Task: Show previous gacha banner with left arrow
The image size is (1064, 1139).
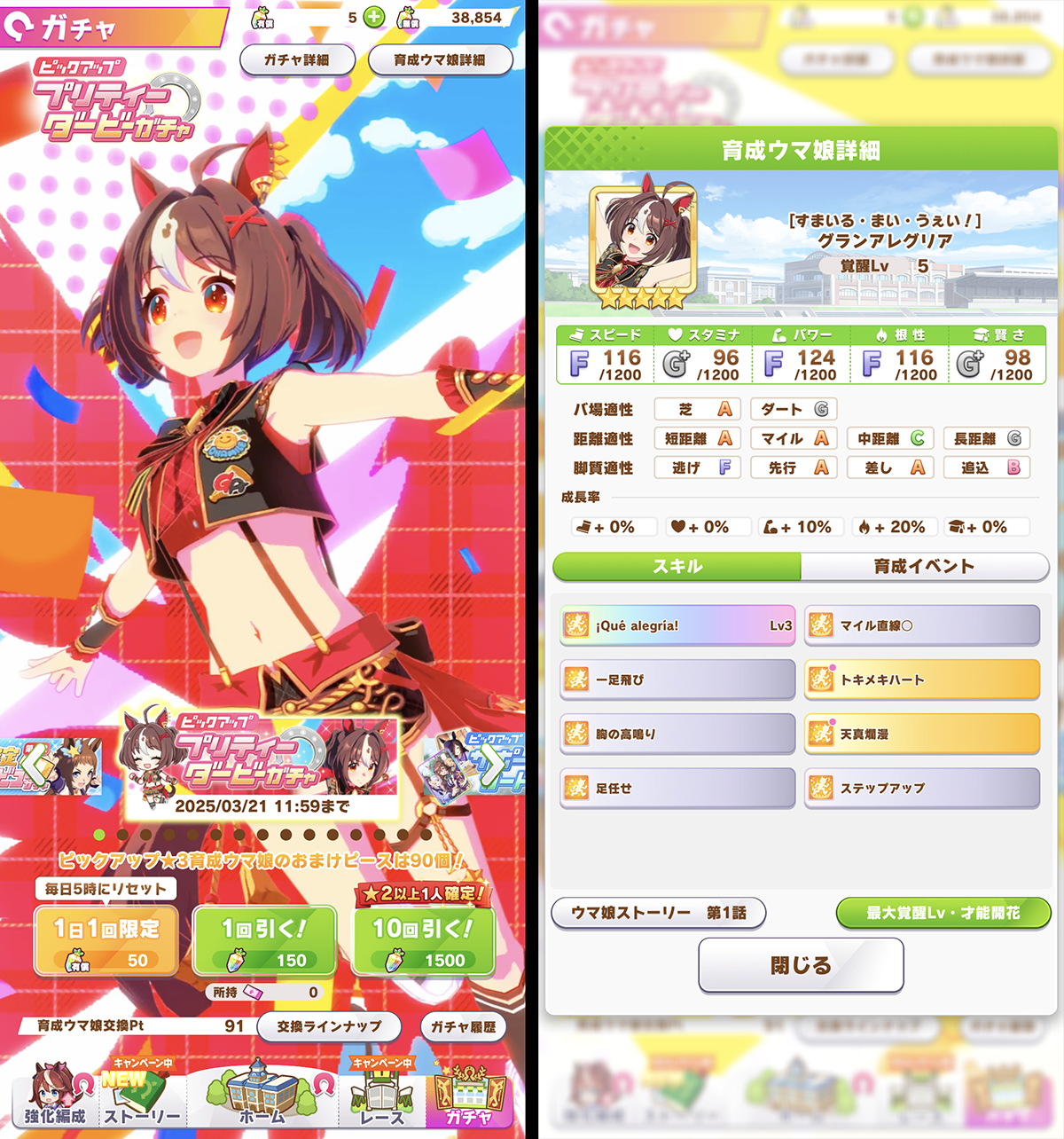Action: 34,763
